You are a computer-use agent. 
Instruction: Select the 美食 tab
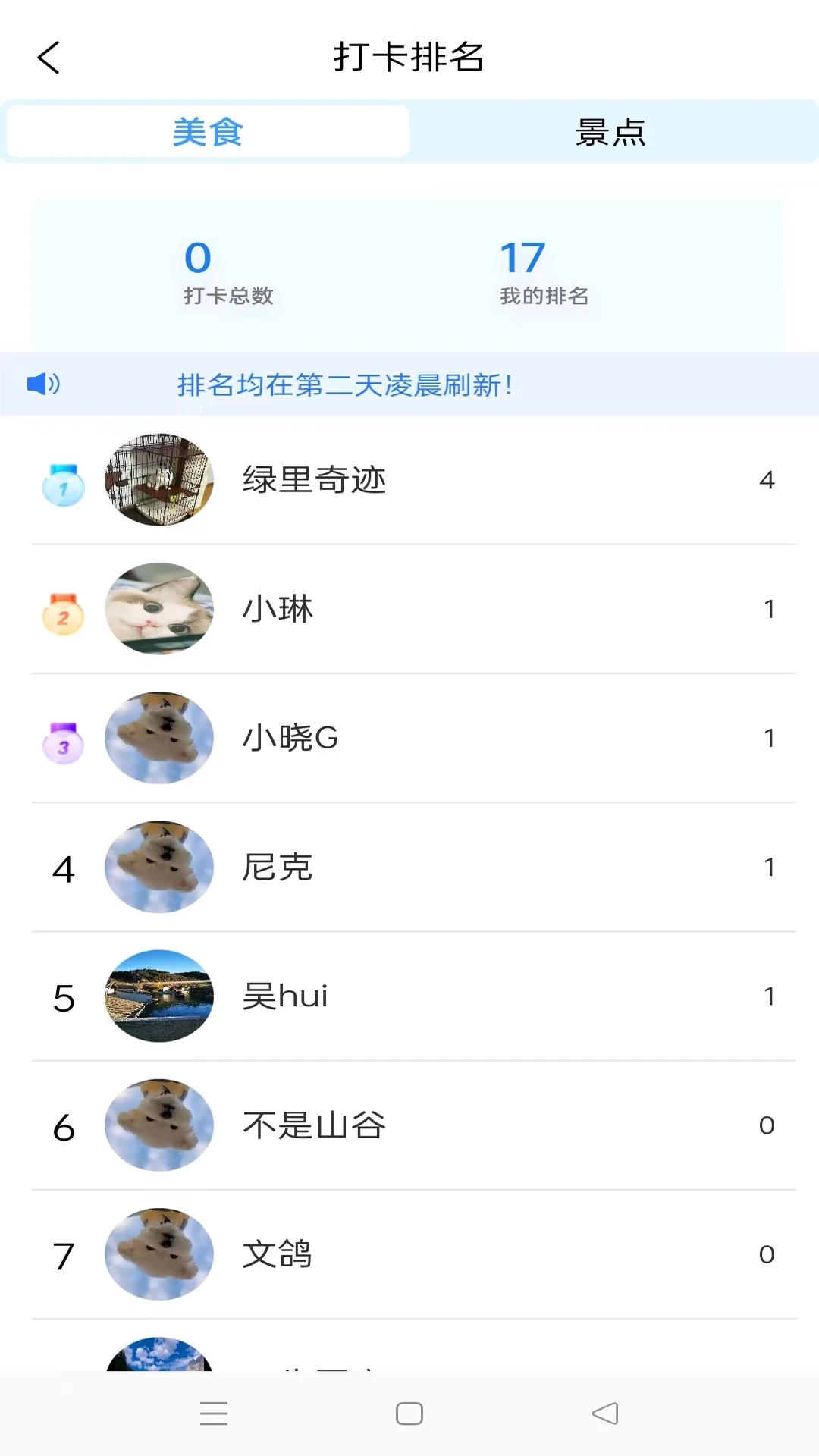pyautogui.click(x=208, y=132)
